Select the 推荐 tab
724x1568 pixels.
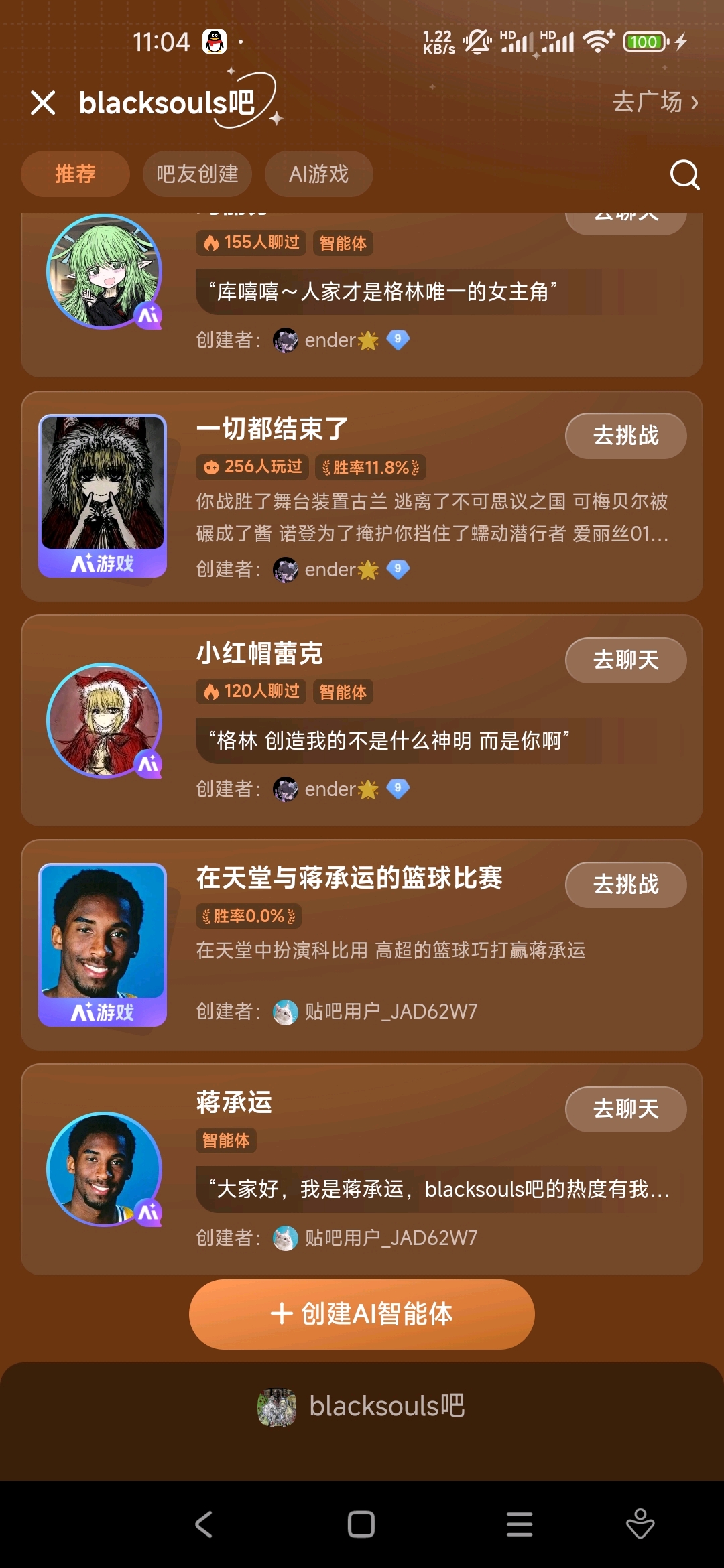click(x=75, y=174)
